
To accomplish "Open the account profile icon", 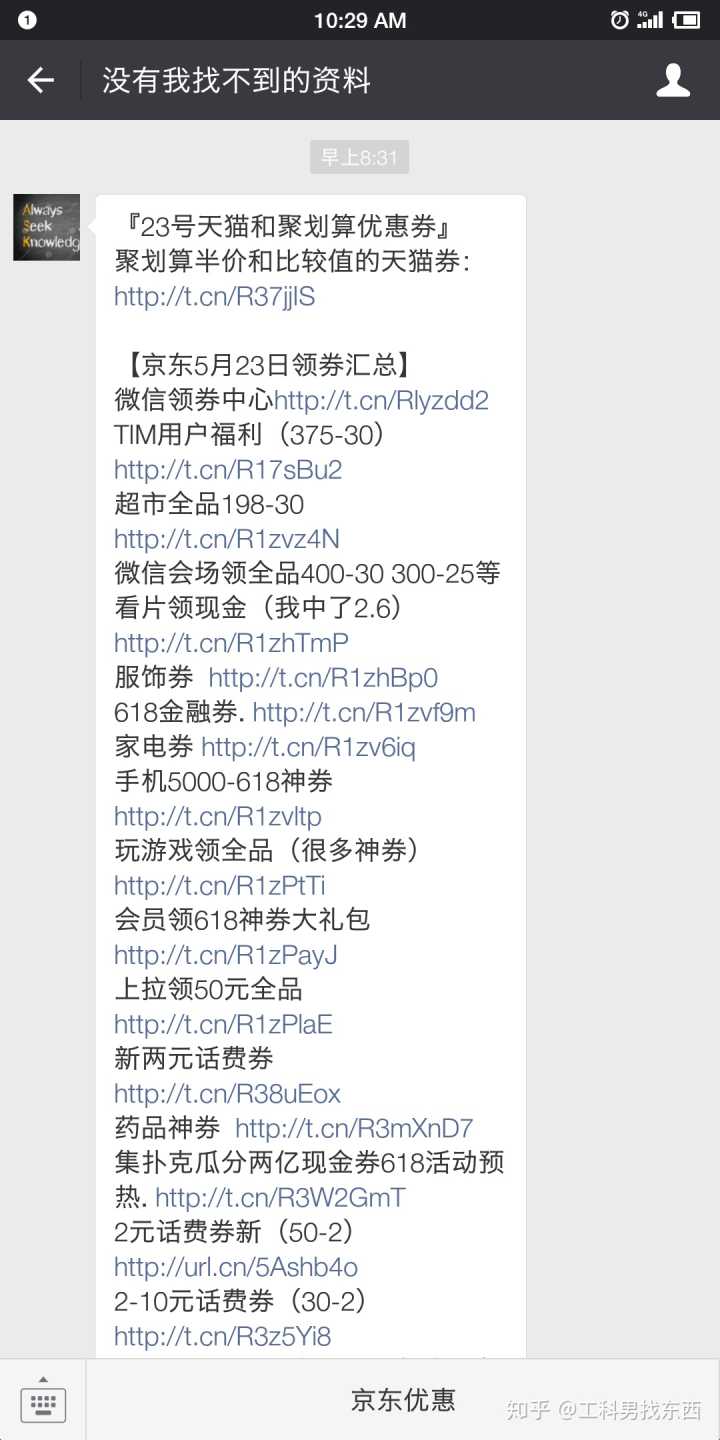I will [673, 81].
